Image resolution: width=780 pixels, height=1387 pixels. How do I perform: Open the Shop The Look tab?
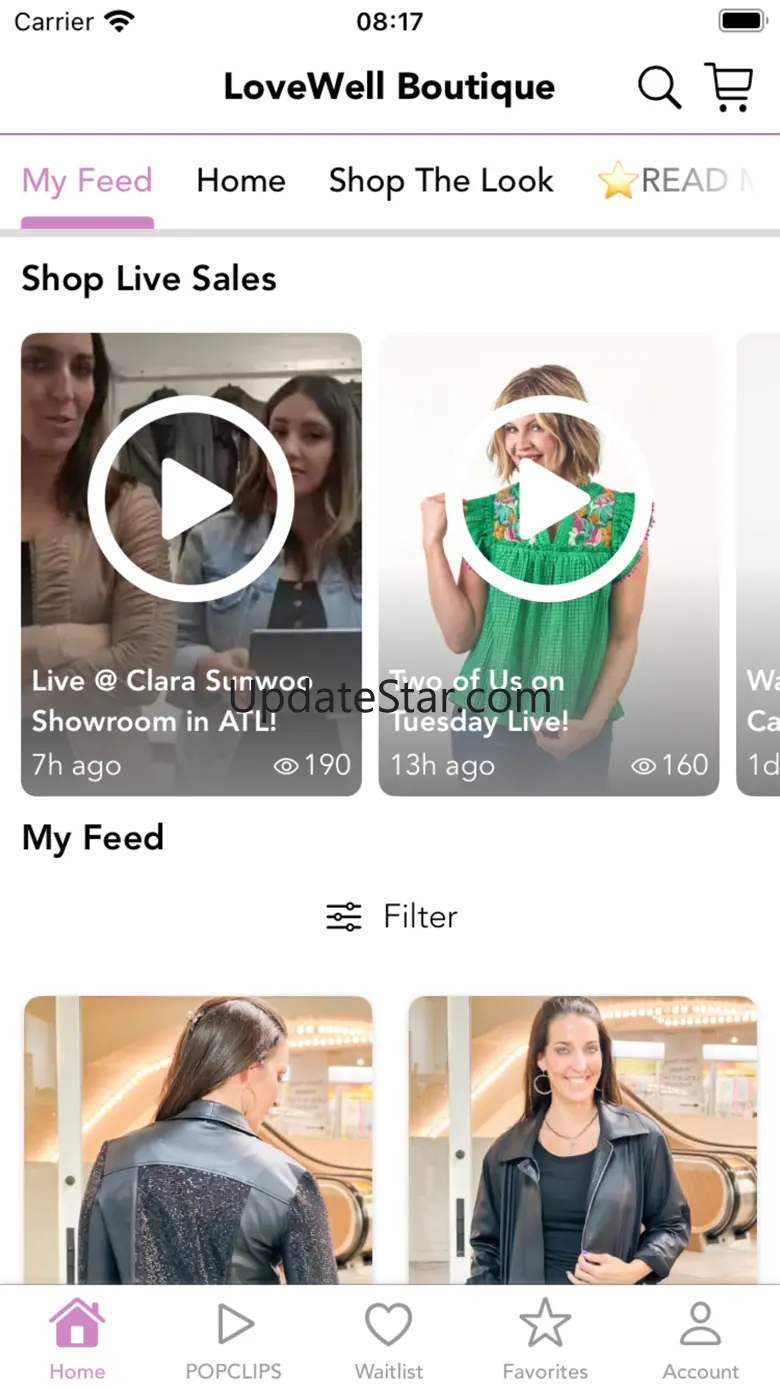(x=441, y=181)
